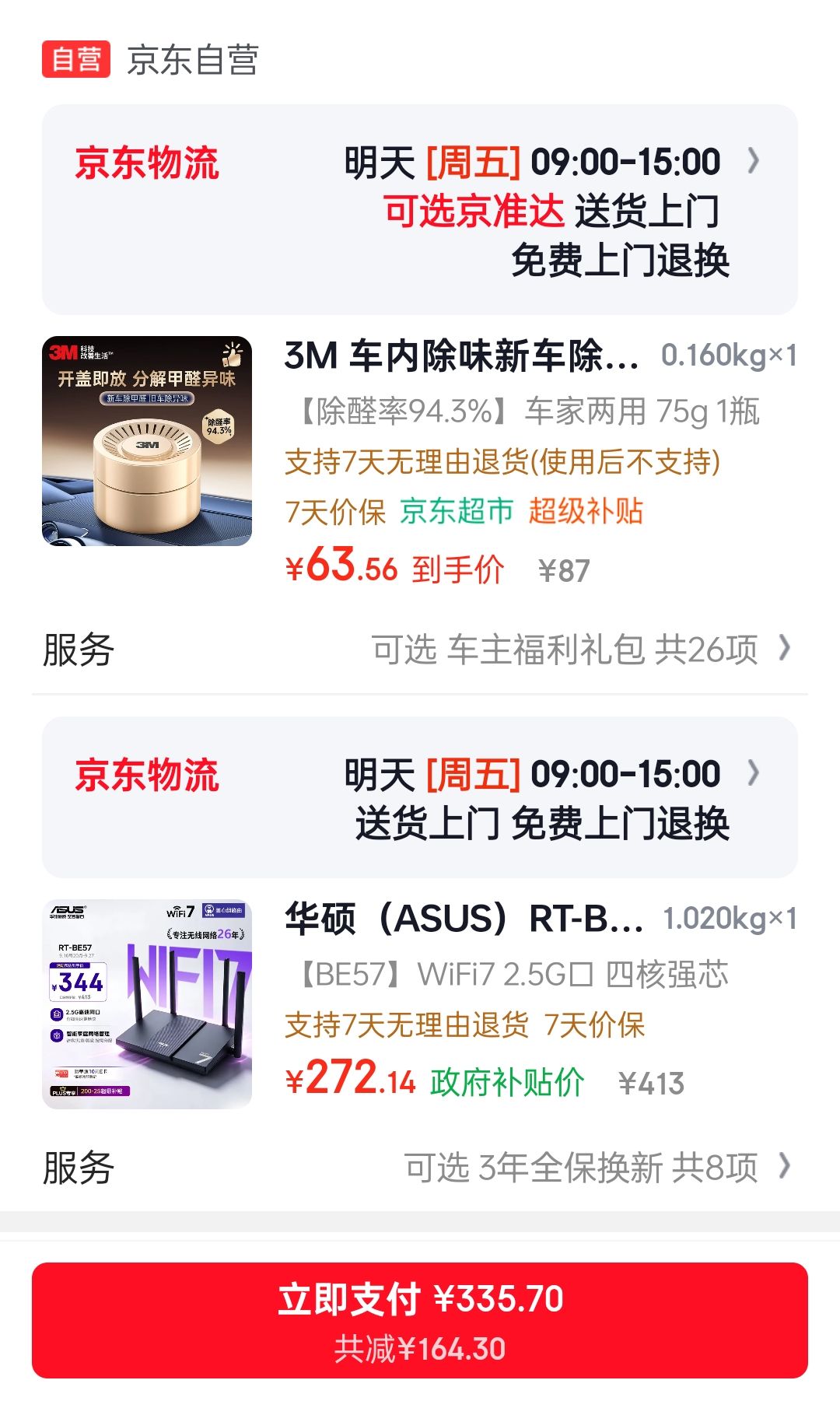Open 车主福利礼包 service options
840x1422 pixels.
coord(420,649)
